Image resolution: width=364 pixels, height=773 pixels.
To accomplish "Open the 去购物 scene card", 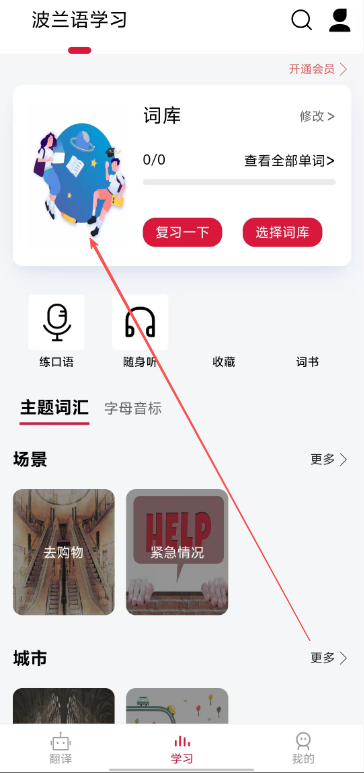I will (64, 552).
